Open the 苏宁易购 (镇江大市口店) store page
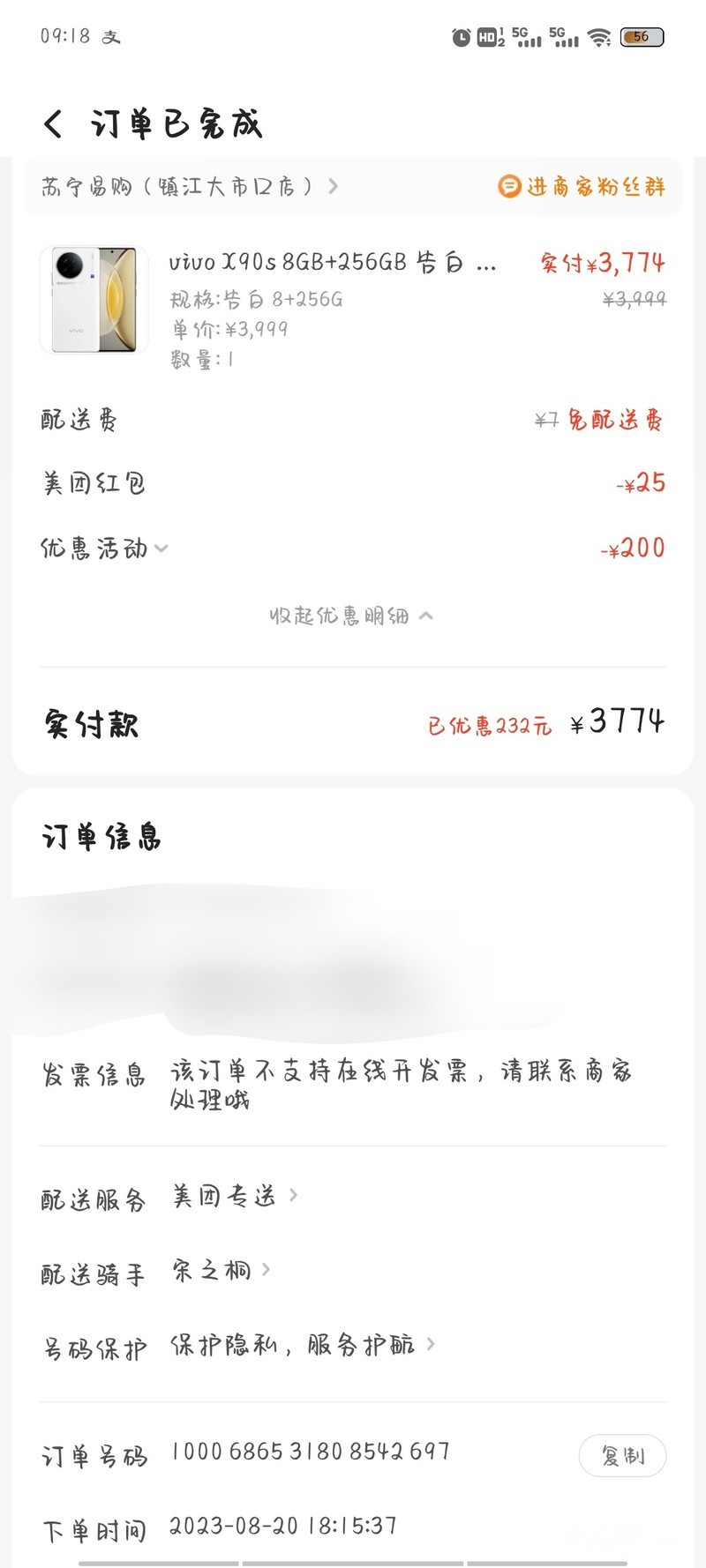The height and width of the screenshot is (1568, 706). 189,186
